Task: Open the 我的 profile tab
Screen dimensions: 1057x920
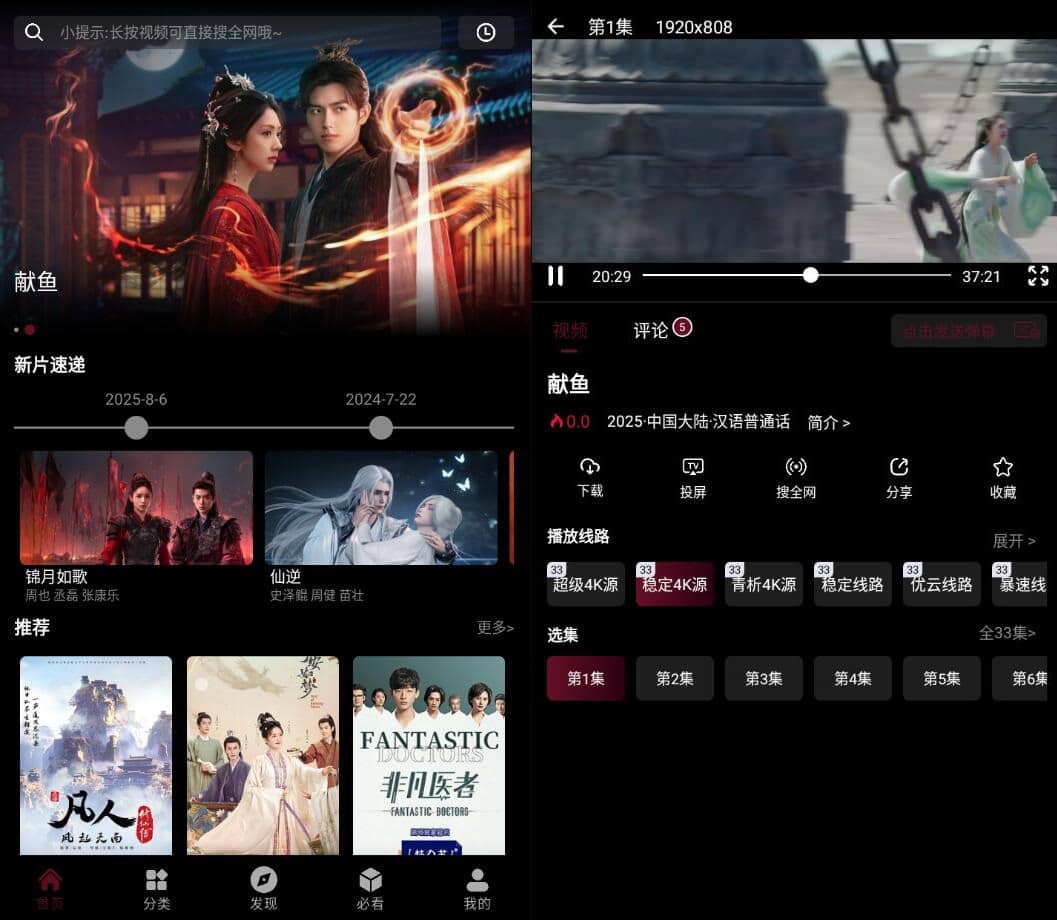Action: (x=477, y=889)
